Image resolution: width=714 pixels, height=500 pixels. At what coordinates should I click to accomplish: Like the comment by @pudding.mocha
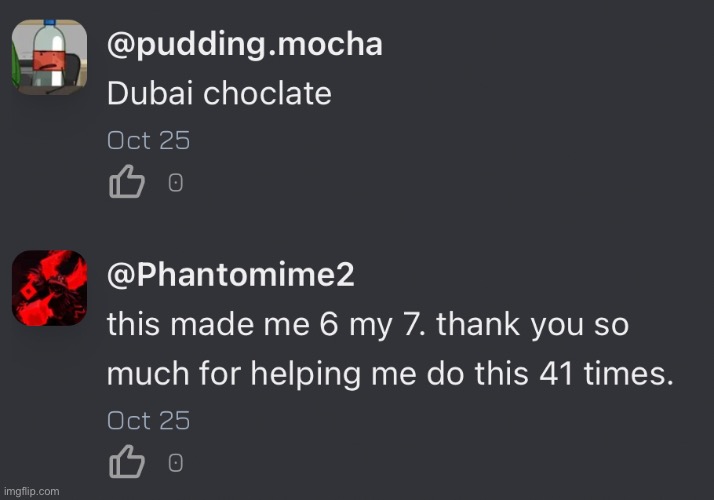[x=126, y=183]
